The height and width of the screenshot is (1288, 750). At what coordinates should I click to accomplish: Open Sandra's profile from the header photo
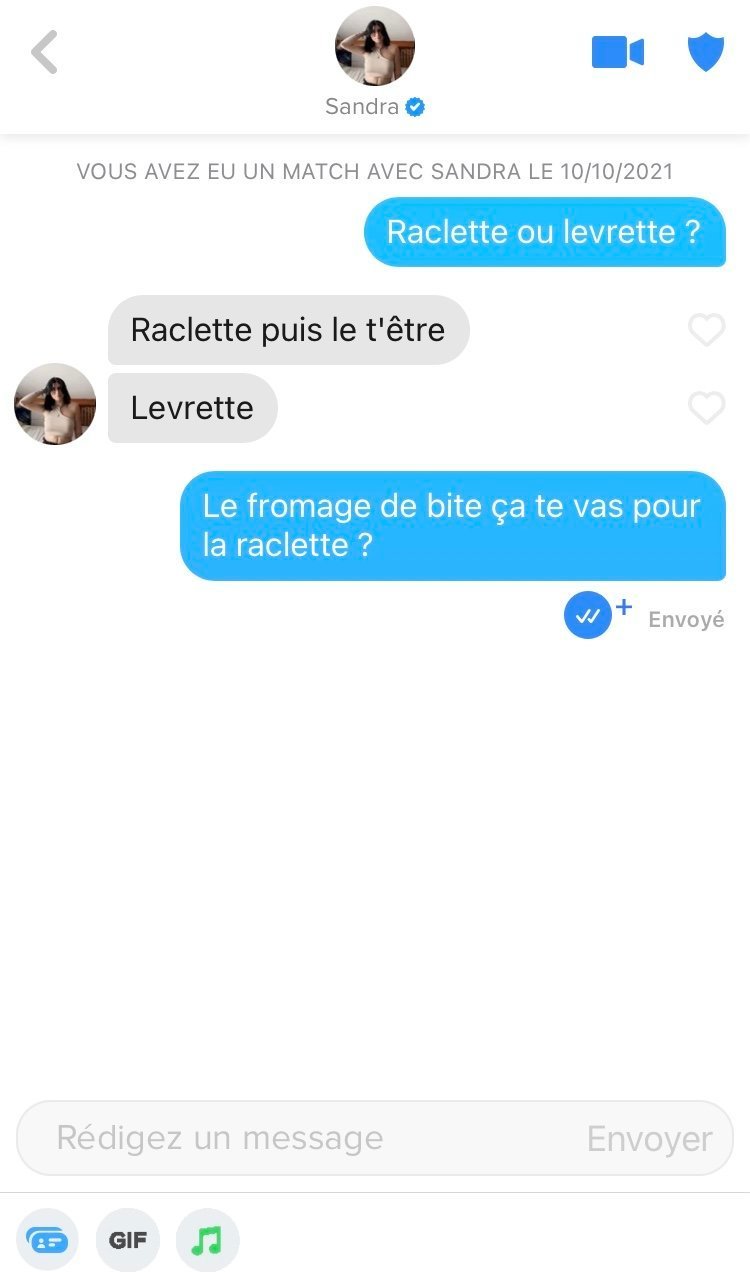(x=374, y=46)
